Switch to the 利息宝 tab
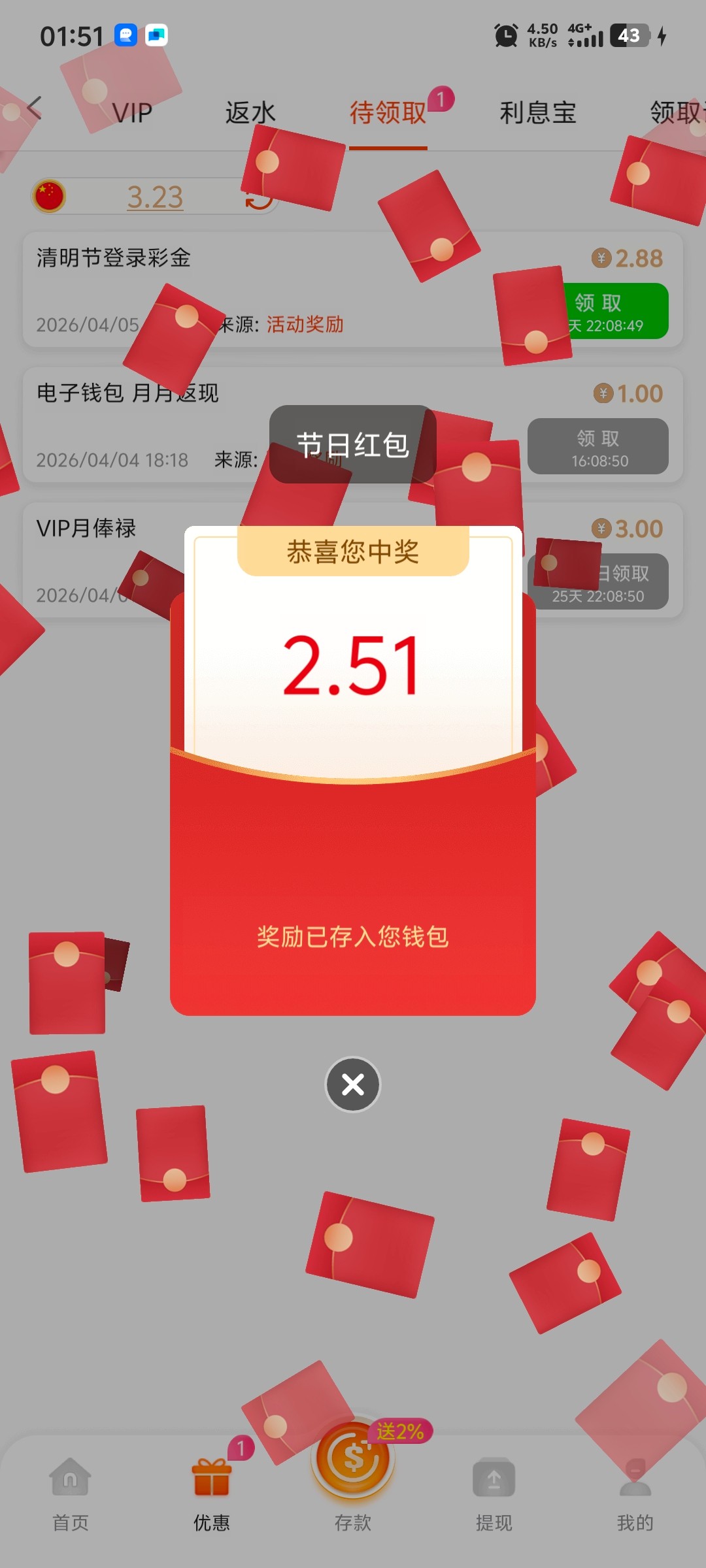 537,113
